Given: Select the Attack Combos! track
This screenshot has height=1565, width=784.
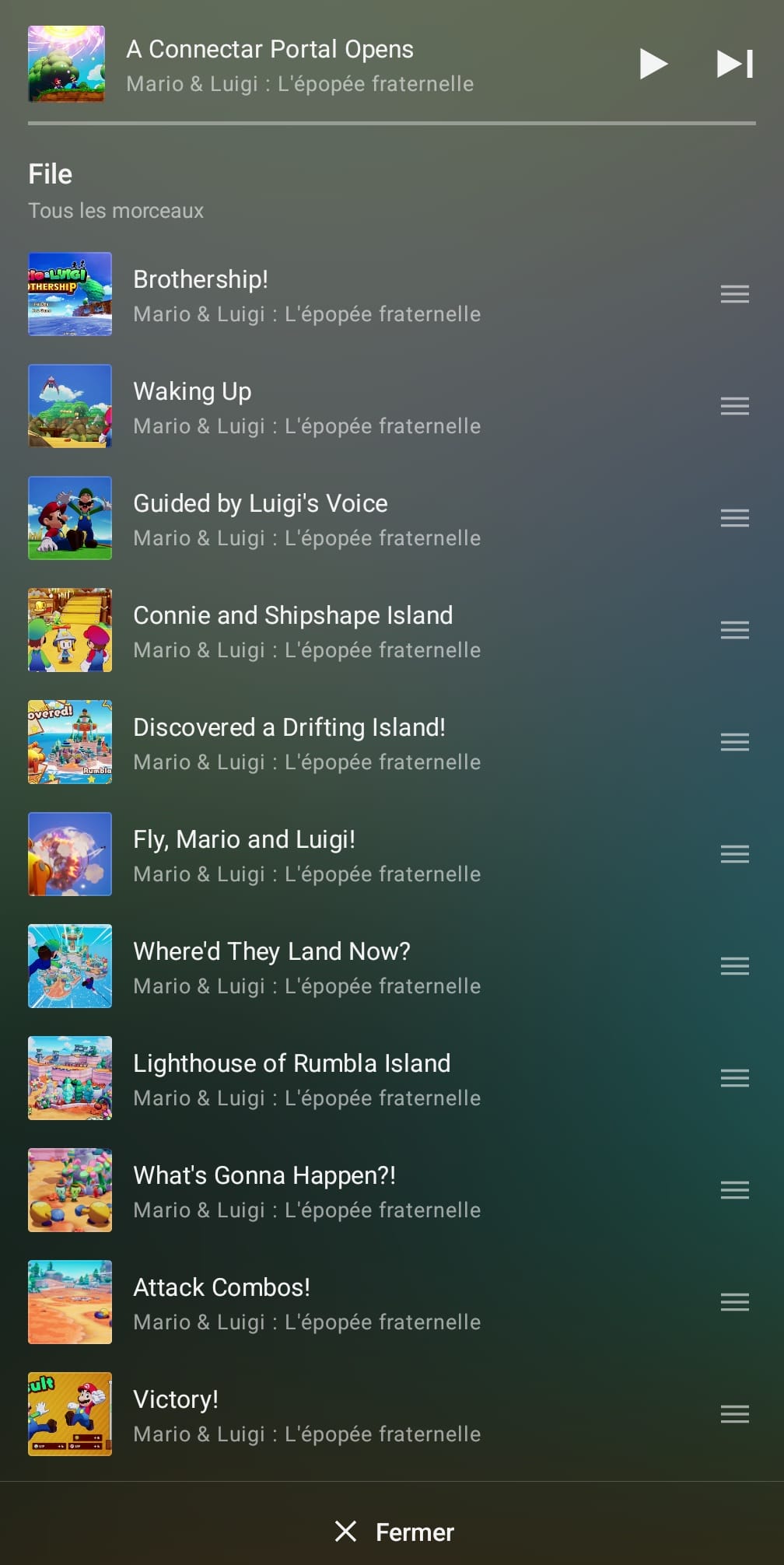Looking at the screenshot, I should click(306, 1303).
